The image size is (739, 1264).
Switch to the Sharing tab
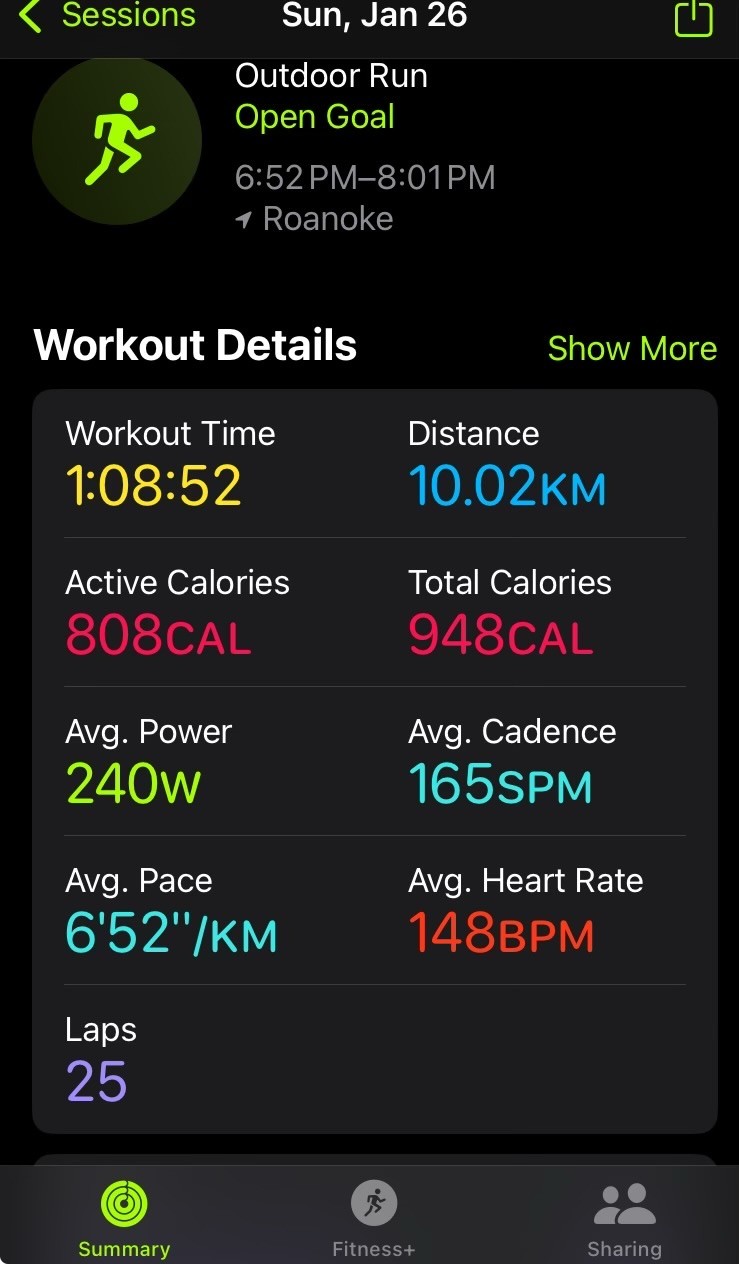[x=624, y=1219]
